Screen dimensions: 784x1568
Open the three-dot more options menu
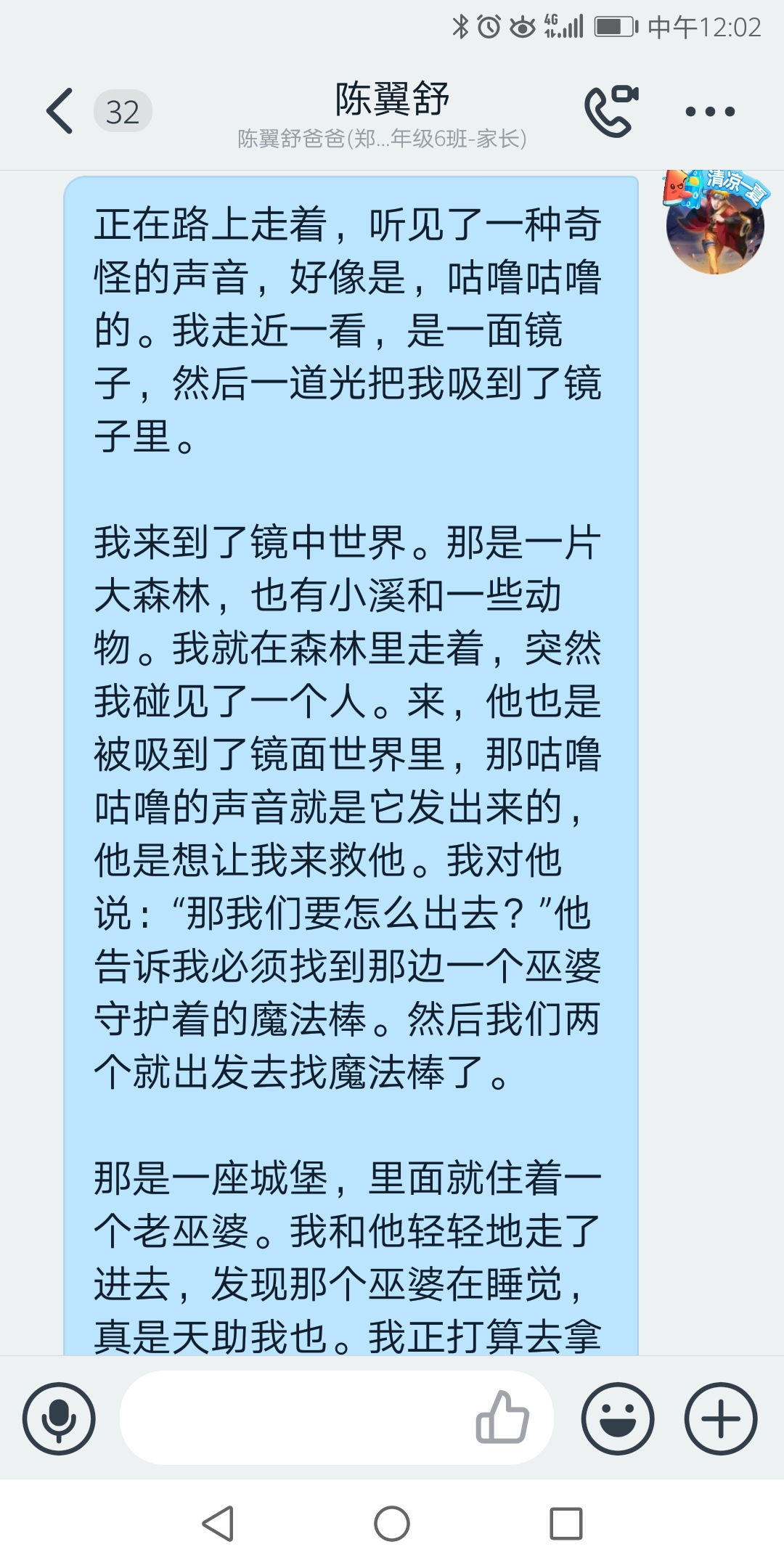coord(710,112)
